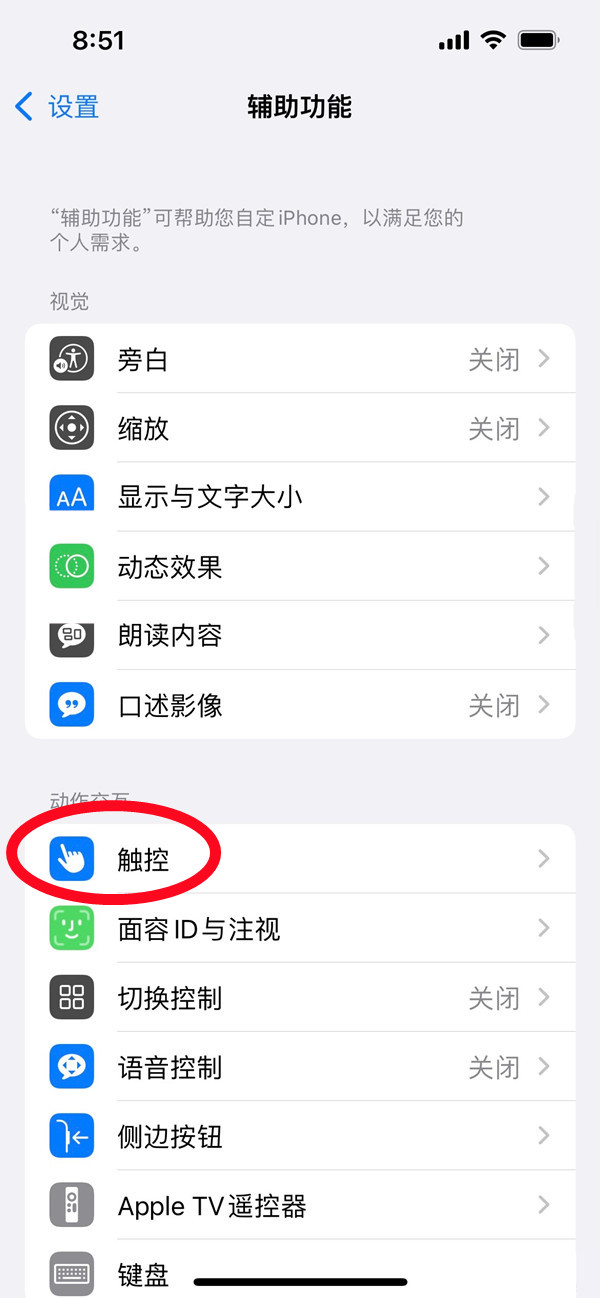The image size is (600, 1298).
Task: Open 触控 settings
Action: [x=300, y=859]
